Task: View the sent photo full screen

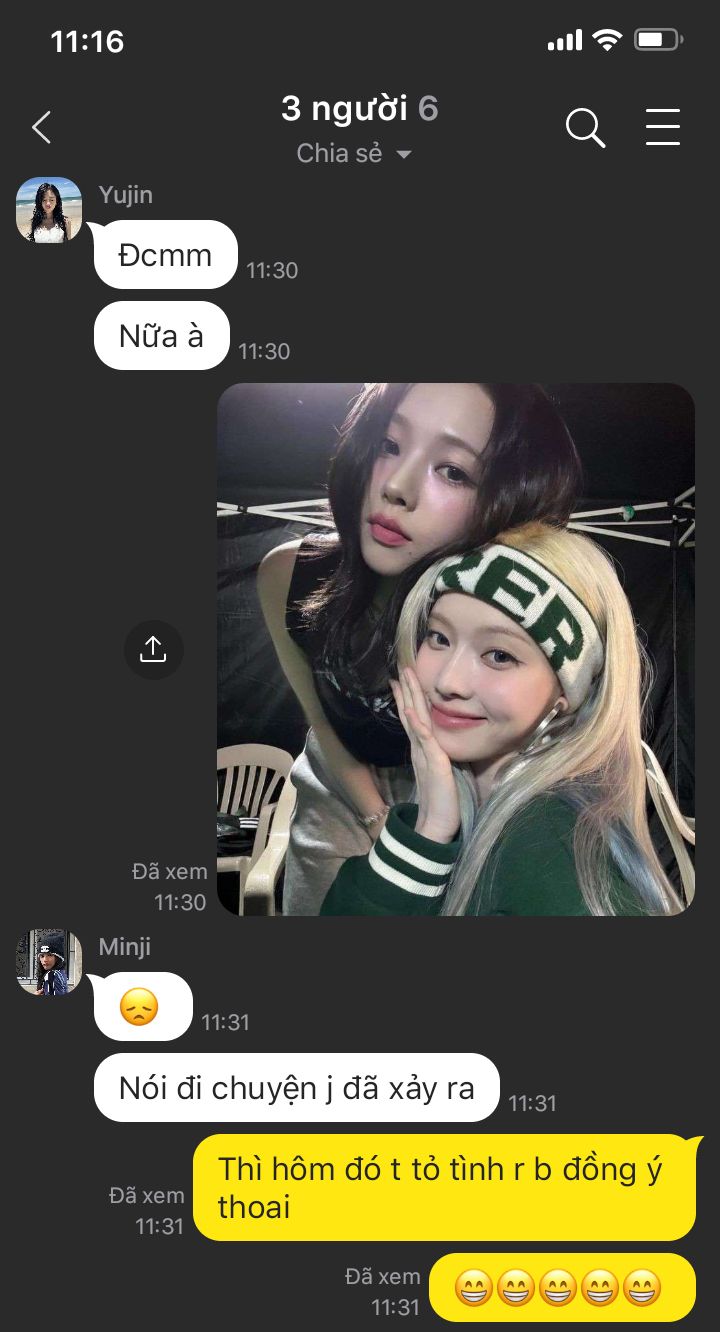Action: (456, 650)
